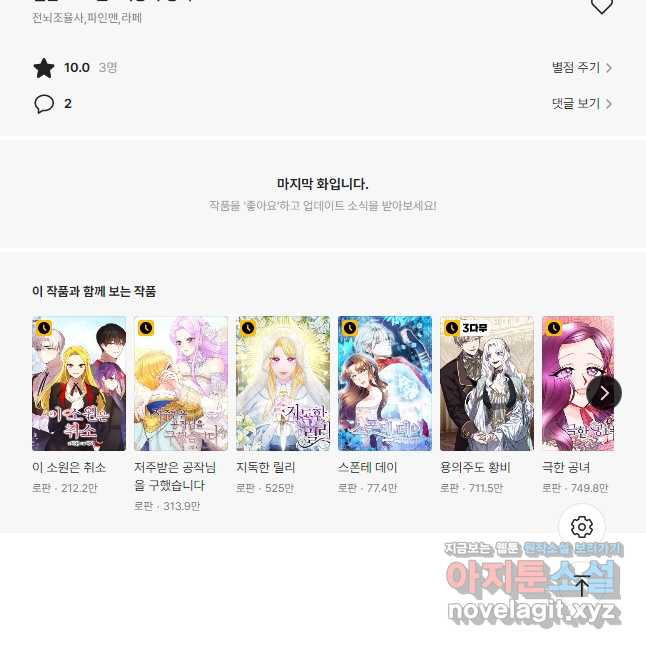Open 저주받은 공작님을 구했습니다
Screen dimensions: 646x649
(x=181, y=384)
